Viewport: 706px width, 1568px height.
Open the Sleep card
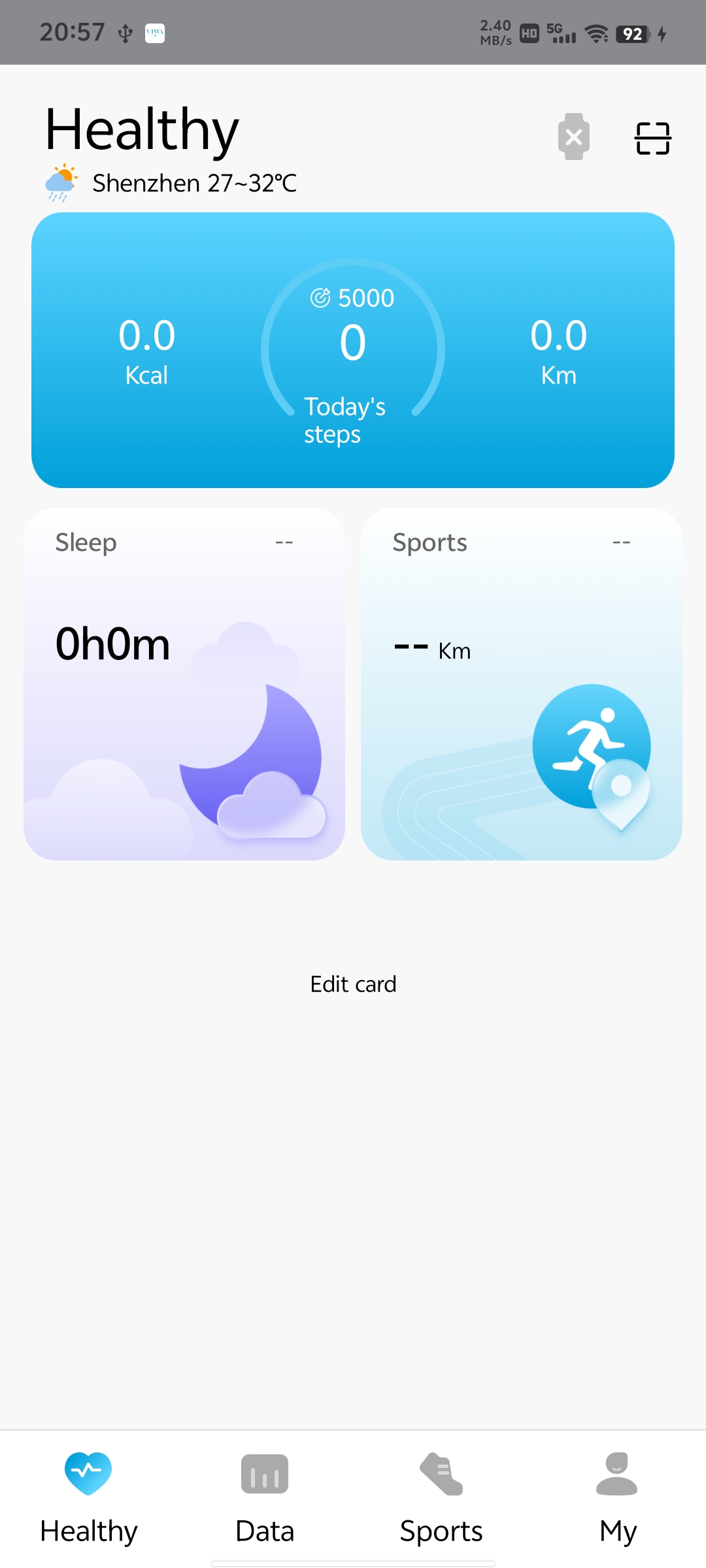(184, 686)
